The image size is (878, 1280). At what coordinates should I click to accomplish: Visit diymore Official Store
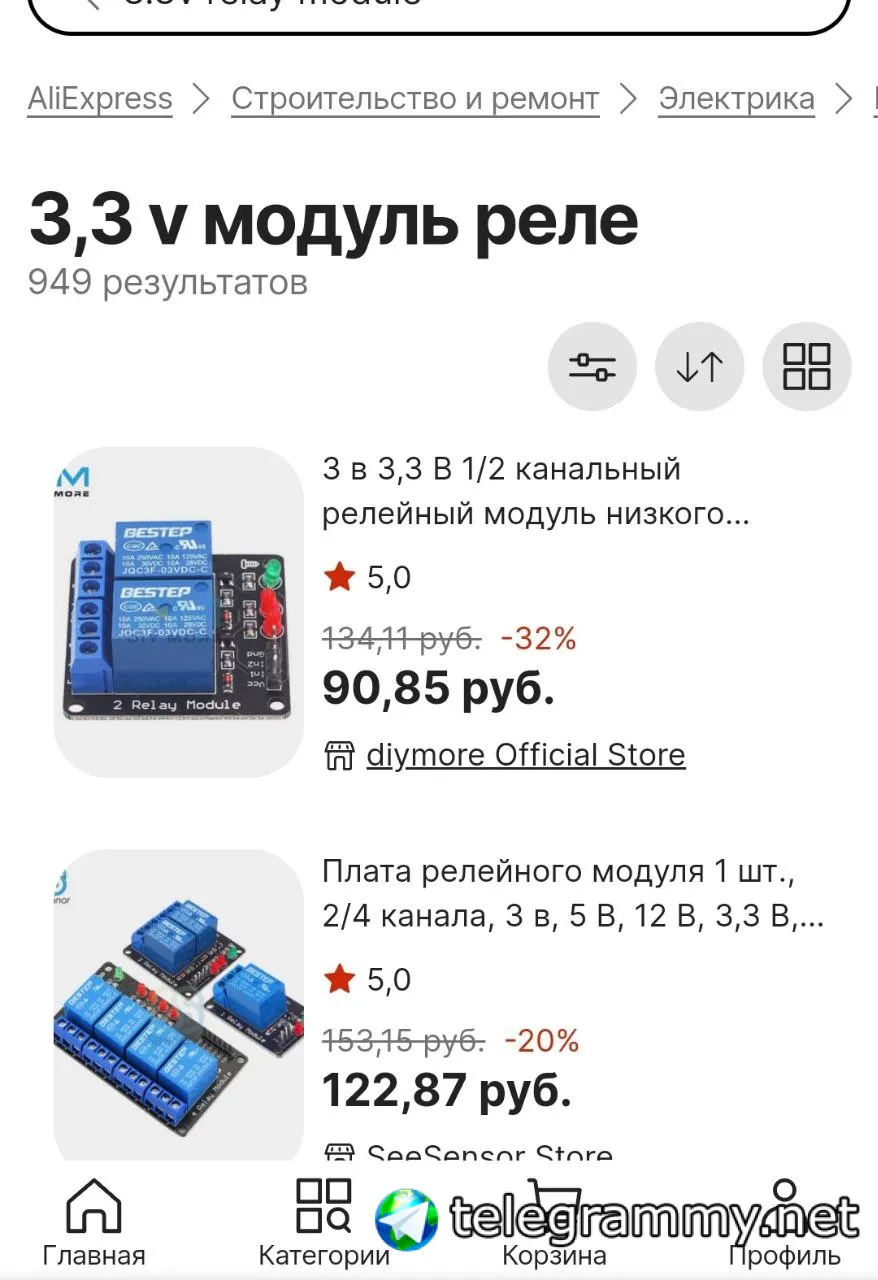[525, 755]
